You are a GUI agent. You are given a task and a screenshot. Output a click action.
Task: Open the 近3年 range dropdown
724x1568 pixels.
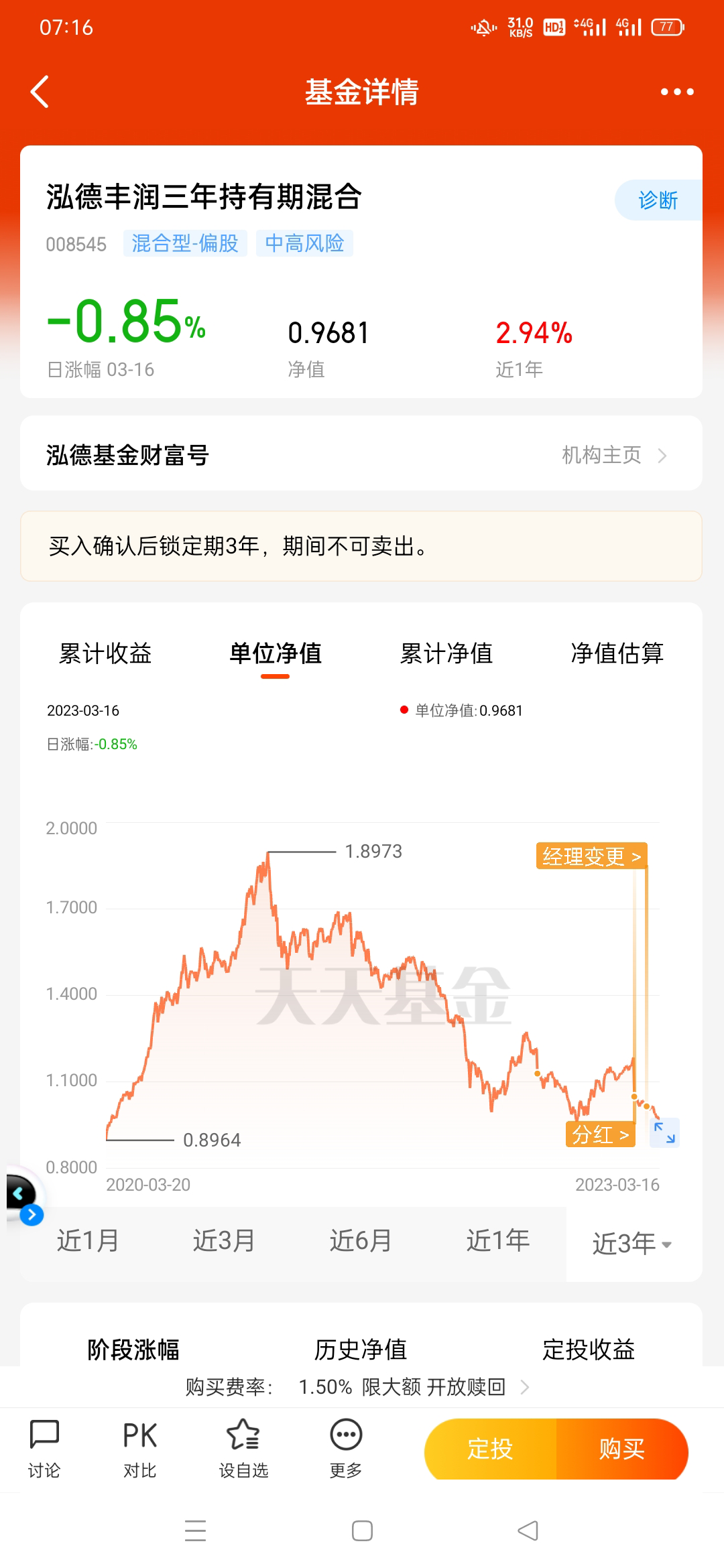click(631, 1244)
